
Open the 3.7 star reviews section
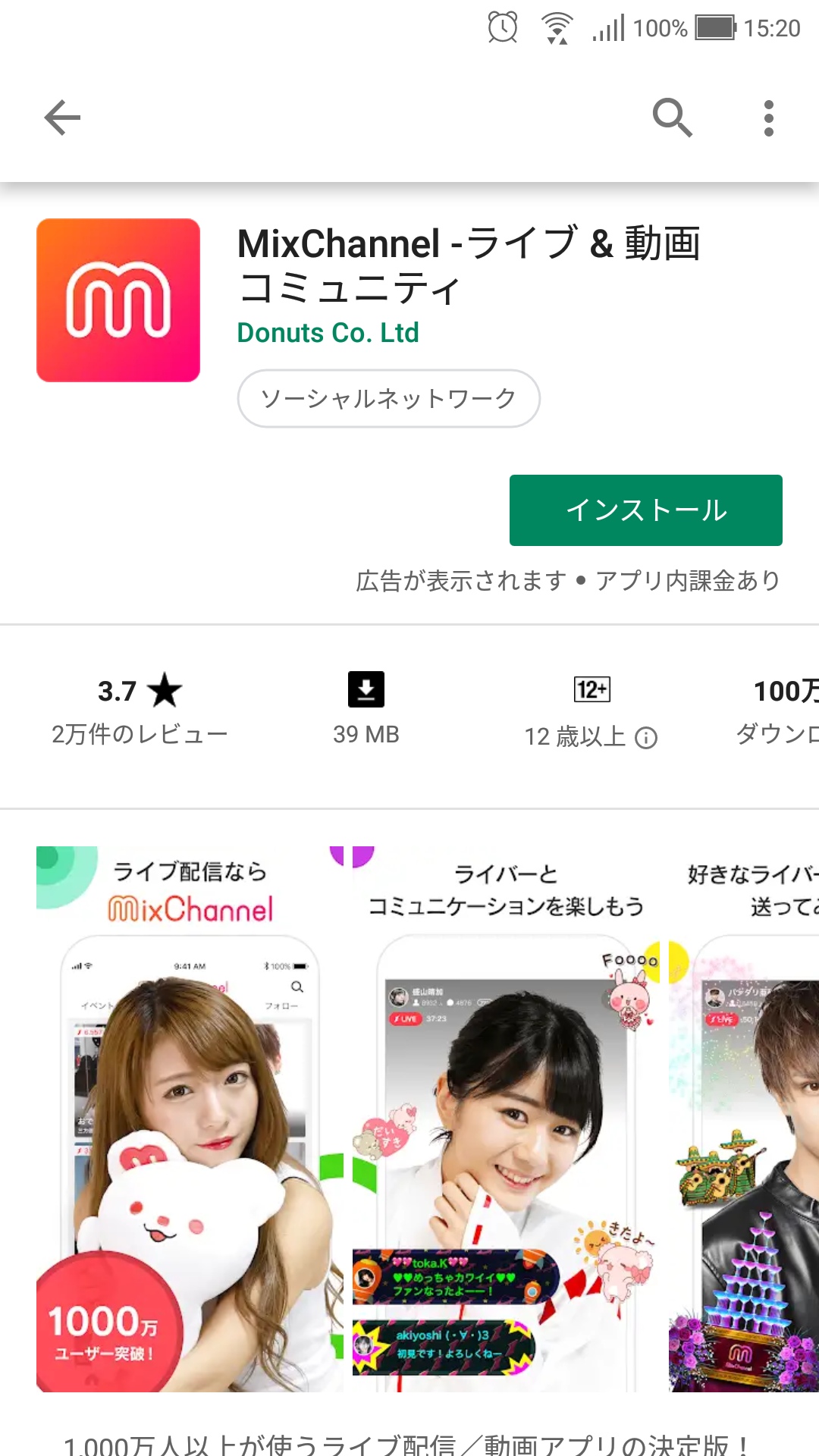140,711
